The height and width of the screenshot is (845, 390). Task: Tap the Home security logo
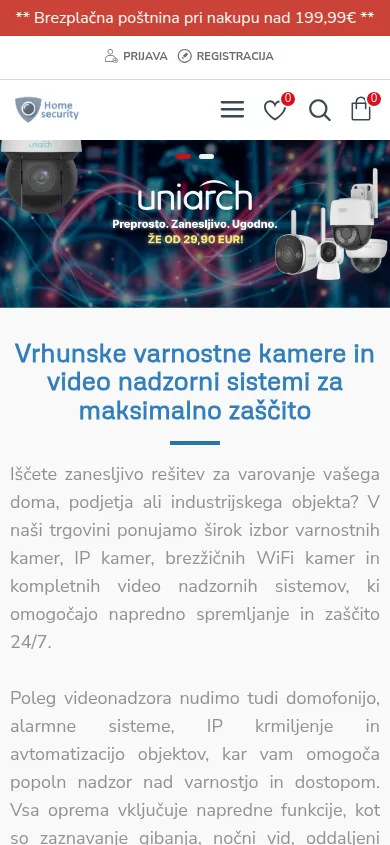tap(47, 109)
